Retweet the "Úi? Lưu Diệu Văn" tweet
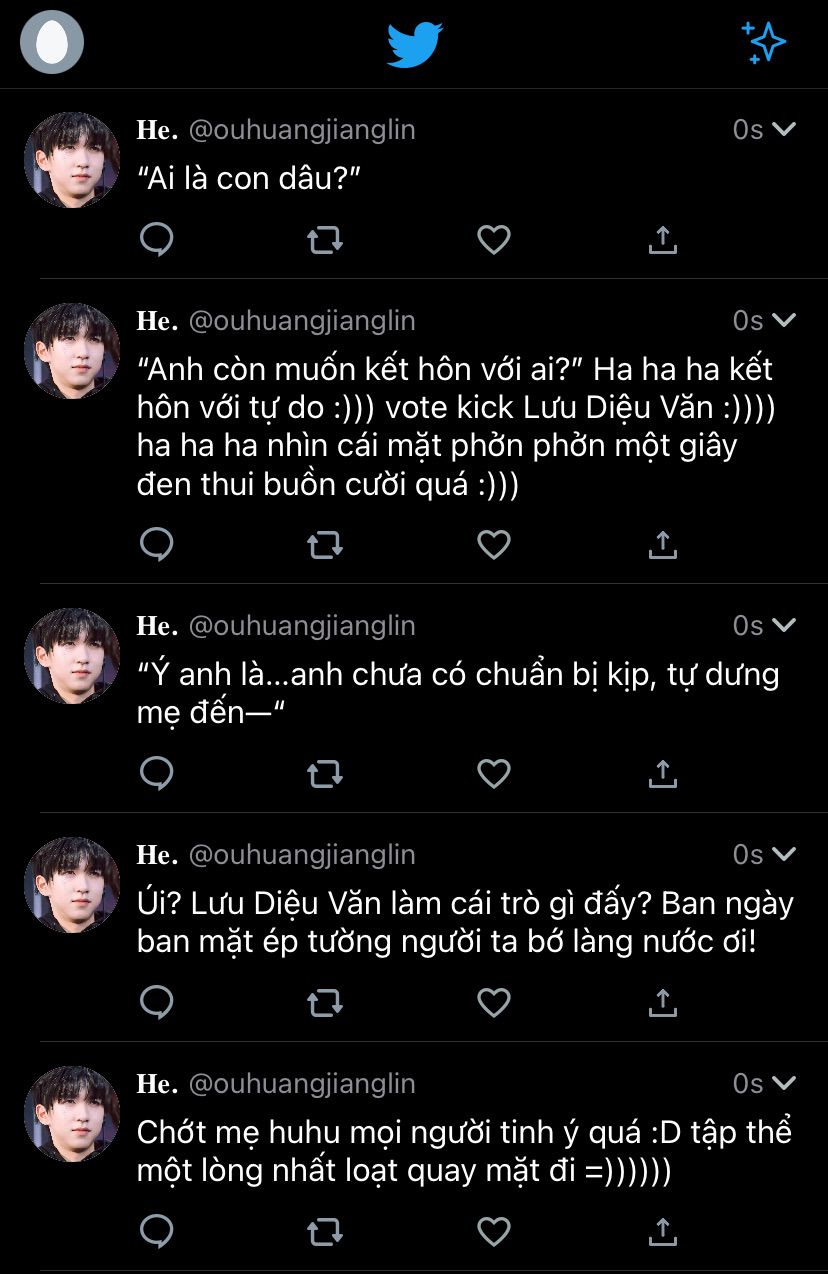Viewport: 828px width, 1274px height. pyautogui.click(x=325, y=1003)
